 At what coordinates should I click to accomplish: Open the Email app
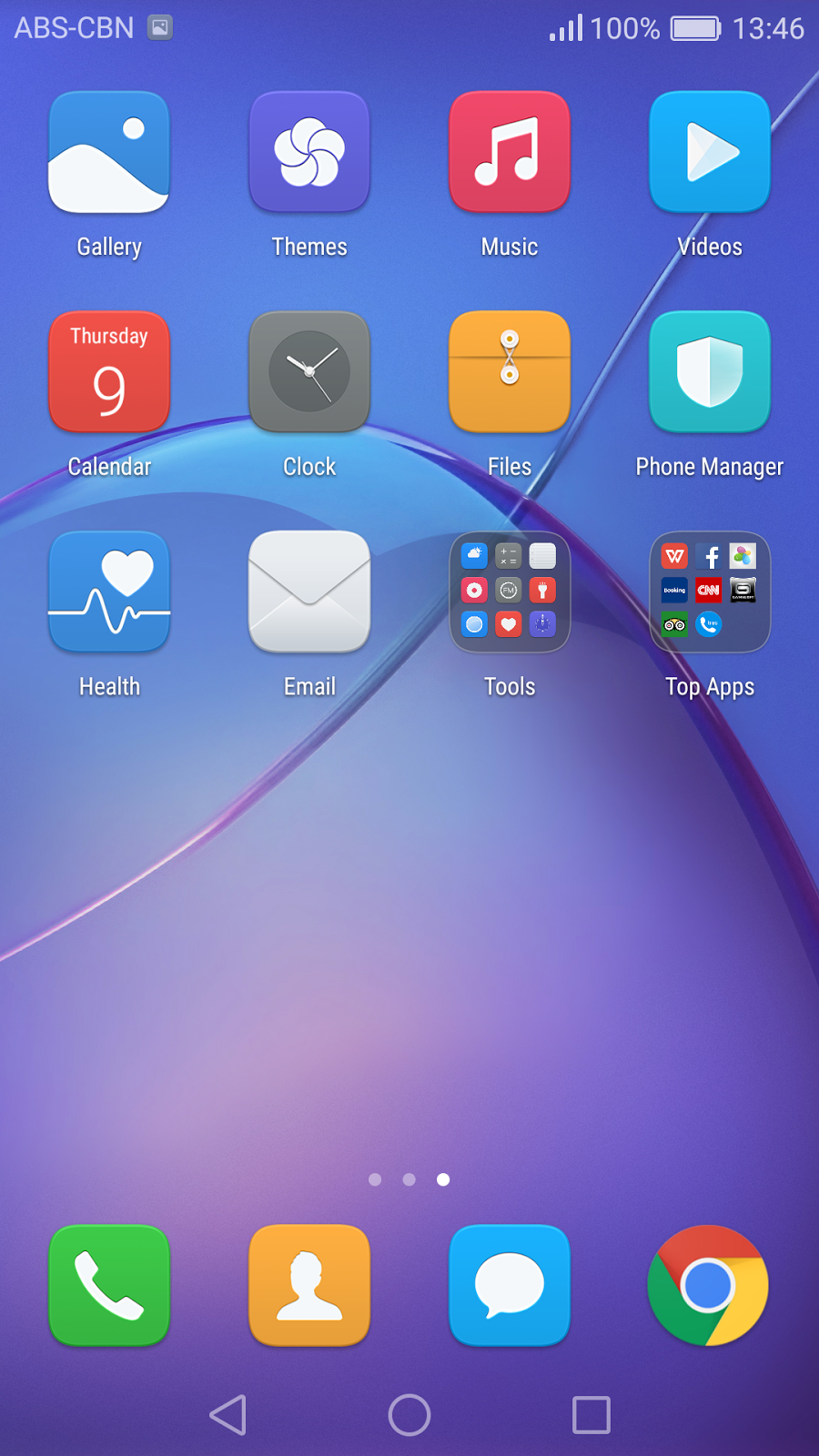[x=309, y=592]
